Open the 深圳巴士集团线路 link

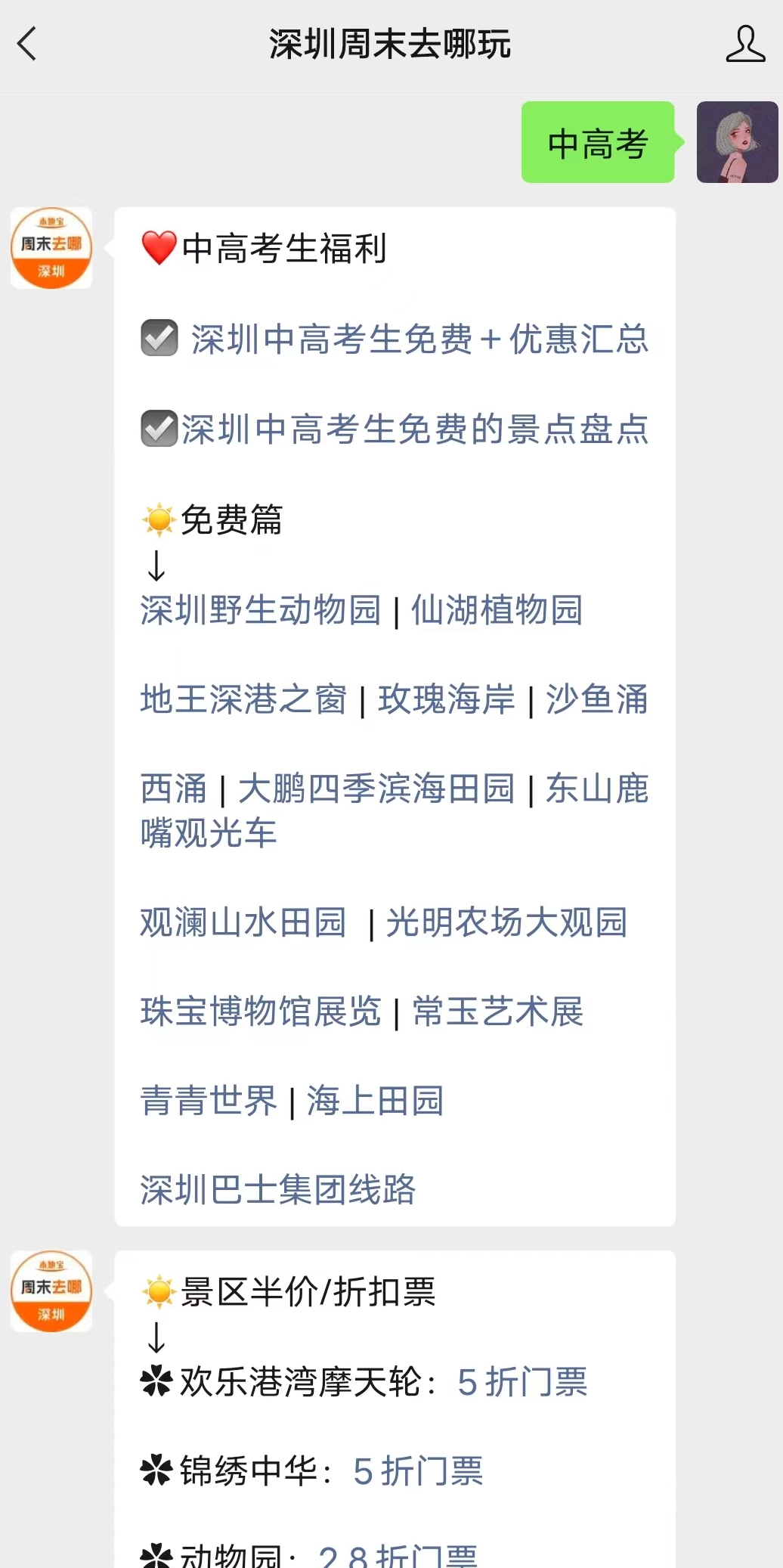[x=278, y=1189]
